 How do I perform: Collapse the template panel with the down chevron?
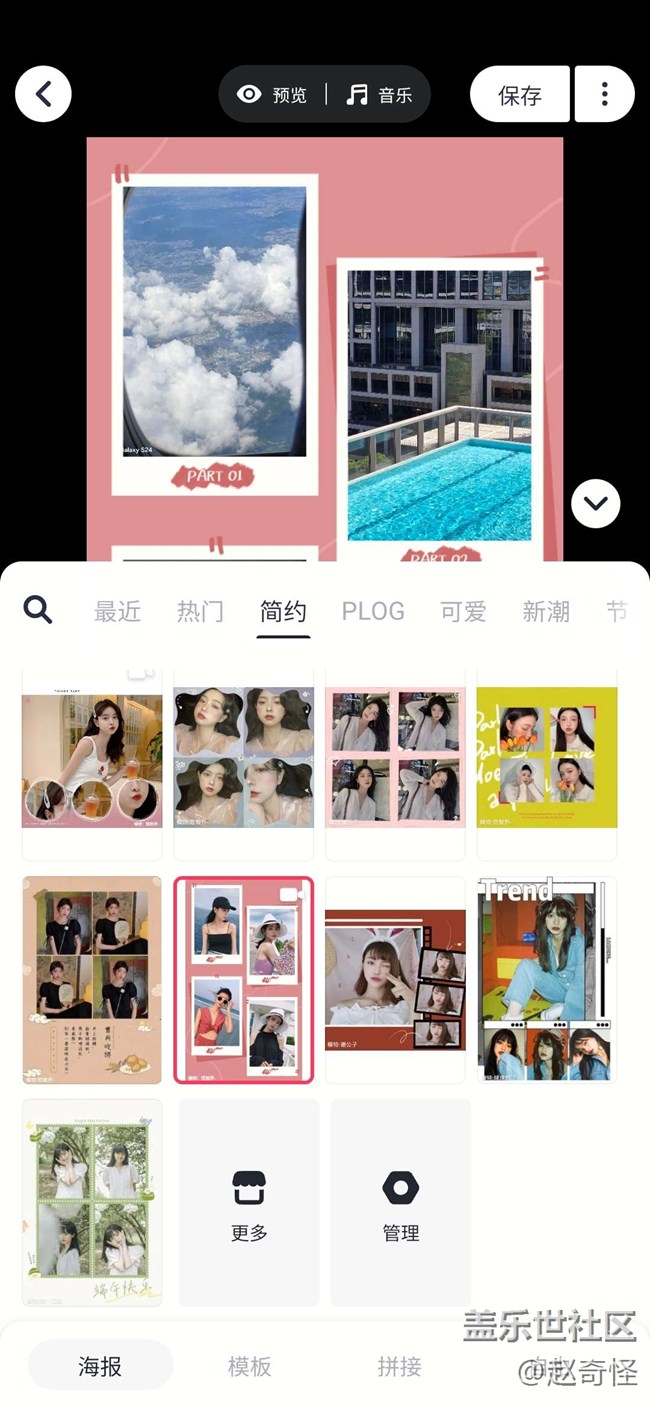(x=596, y=504)
